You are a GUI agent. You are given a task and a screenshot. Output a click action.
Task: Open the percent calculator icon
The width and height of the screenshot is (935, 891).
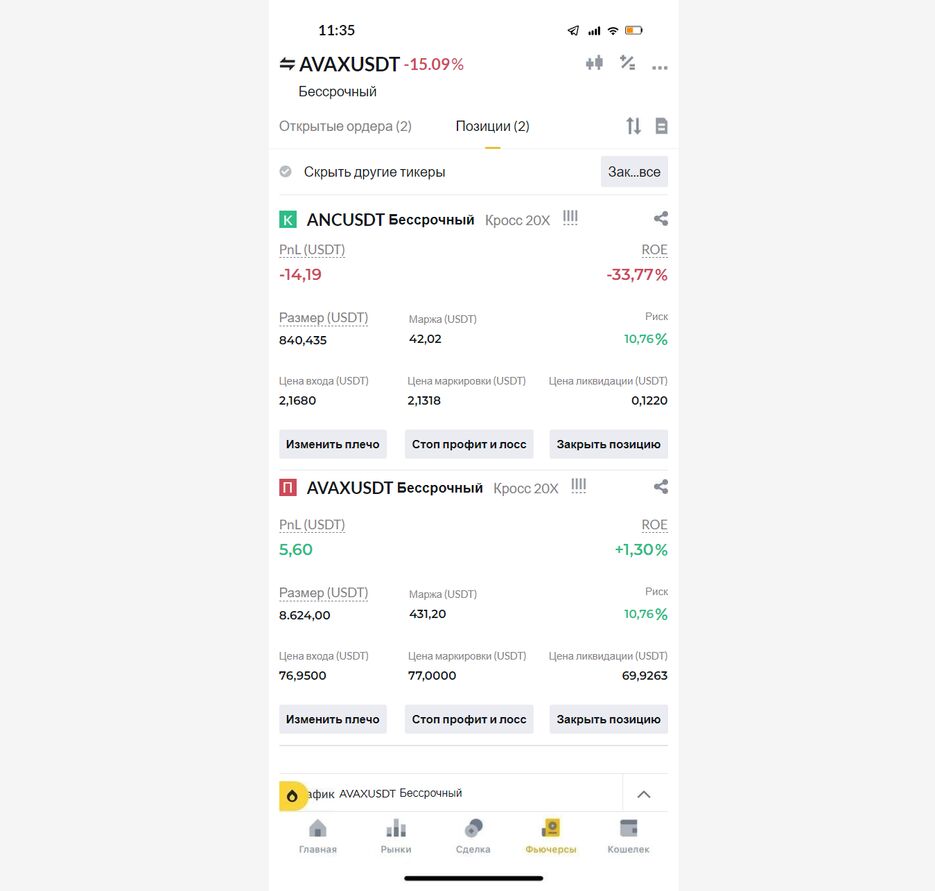coord(627,63)
